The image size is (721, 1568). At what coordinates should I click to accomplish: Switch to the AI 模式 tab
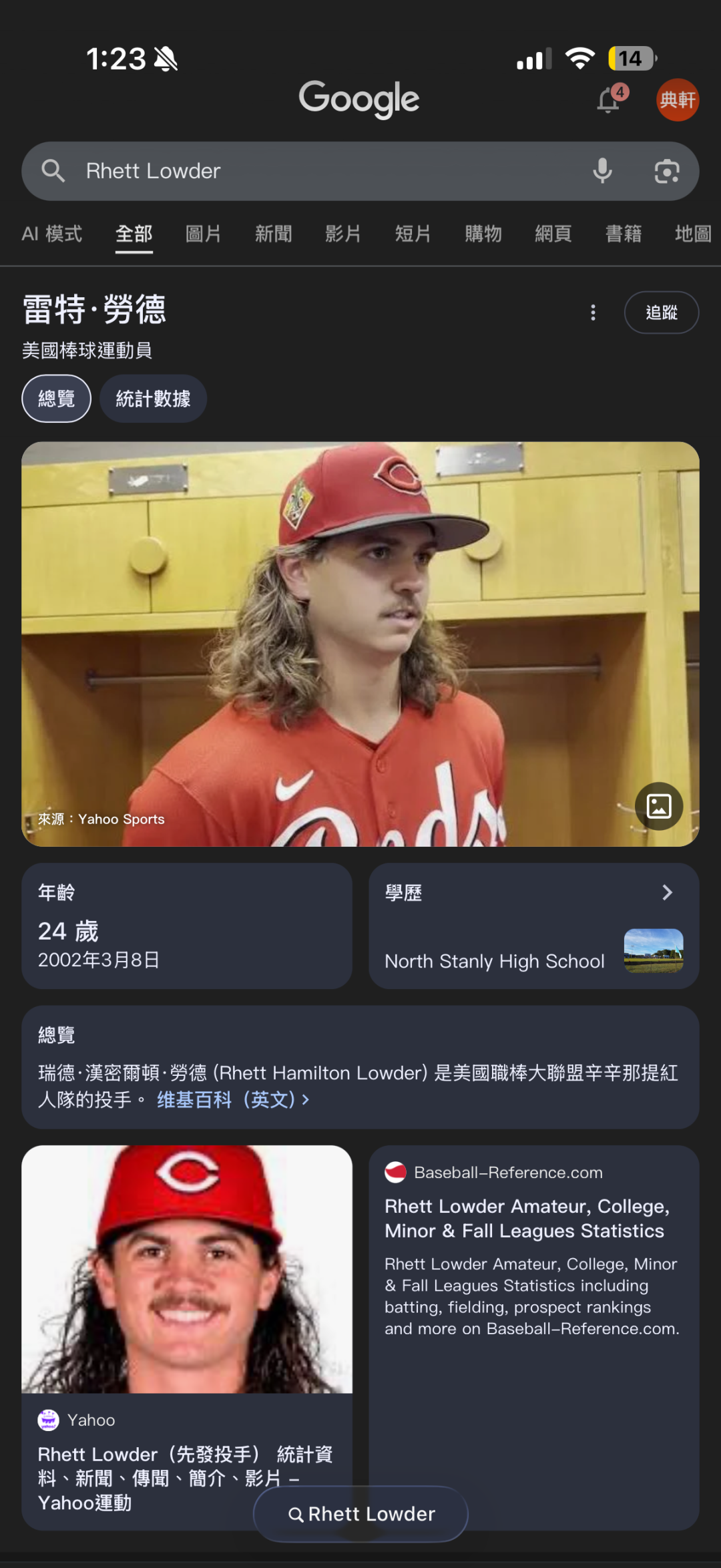pos(52,234)
